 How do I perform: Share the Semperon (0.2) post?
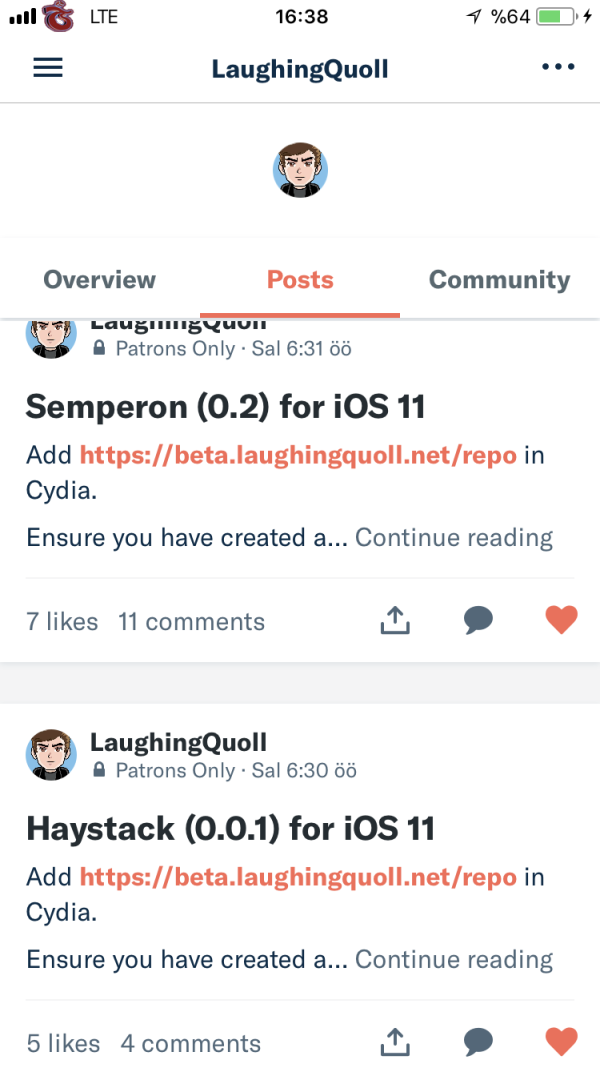pos(396,621)
